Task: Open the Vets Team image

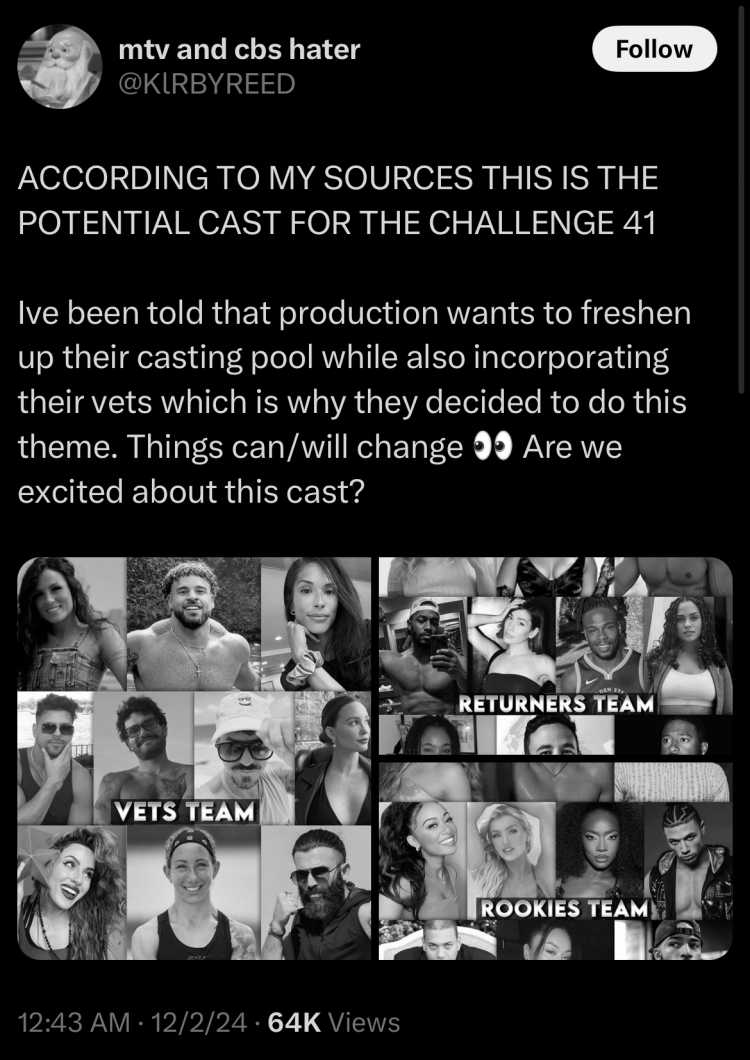Action: click(195, 757)
